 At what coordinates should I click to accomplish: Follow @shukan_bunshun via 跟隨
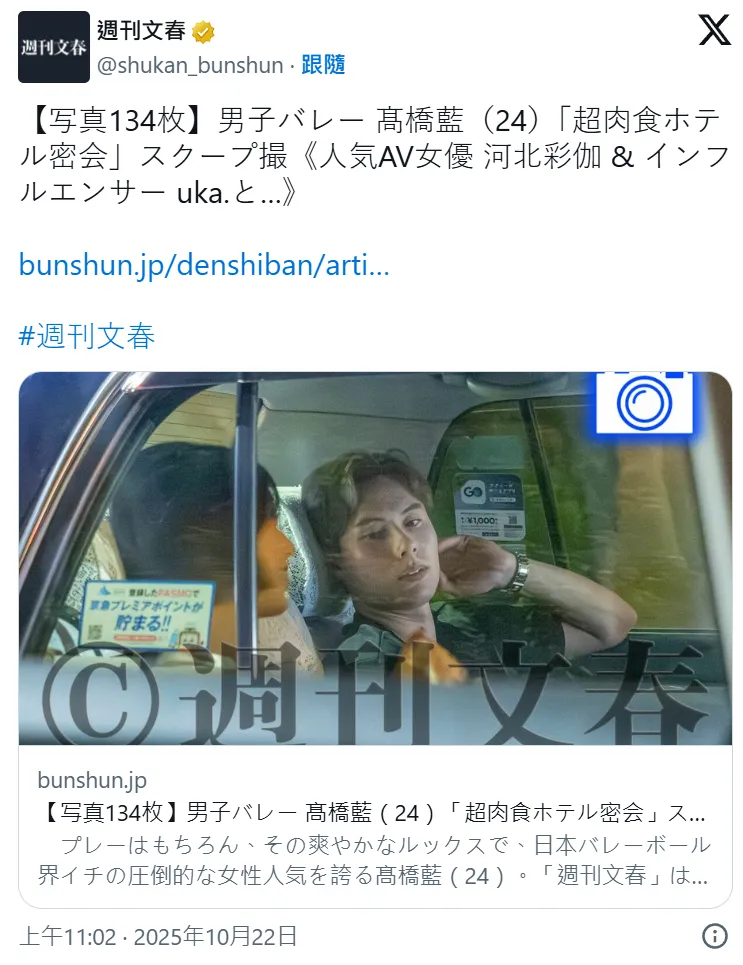tap(323, 65)
